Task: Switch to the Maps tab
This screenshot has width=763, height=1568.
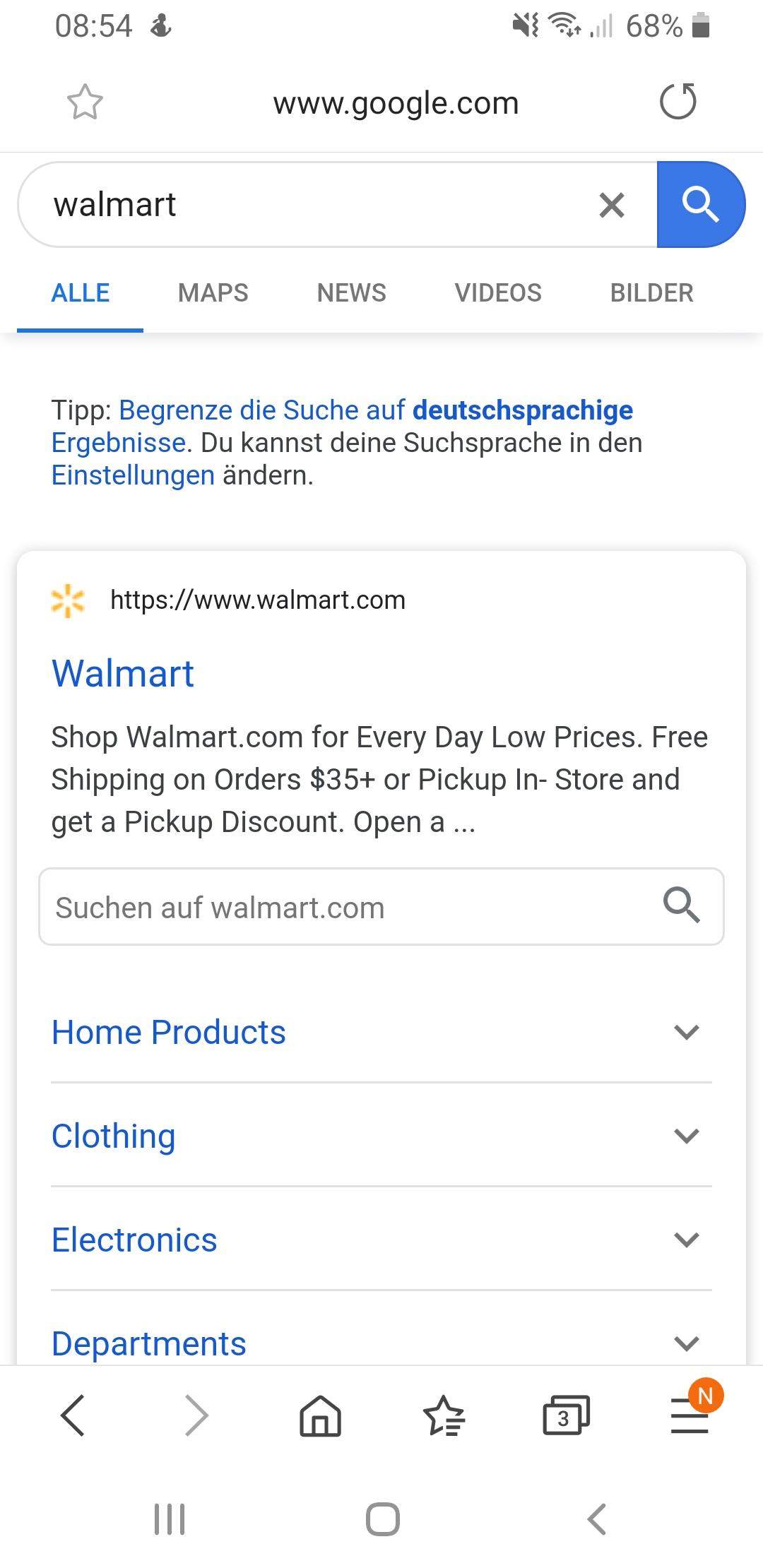Action: point(213,292)
